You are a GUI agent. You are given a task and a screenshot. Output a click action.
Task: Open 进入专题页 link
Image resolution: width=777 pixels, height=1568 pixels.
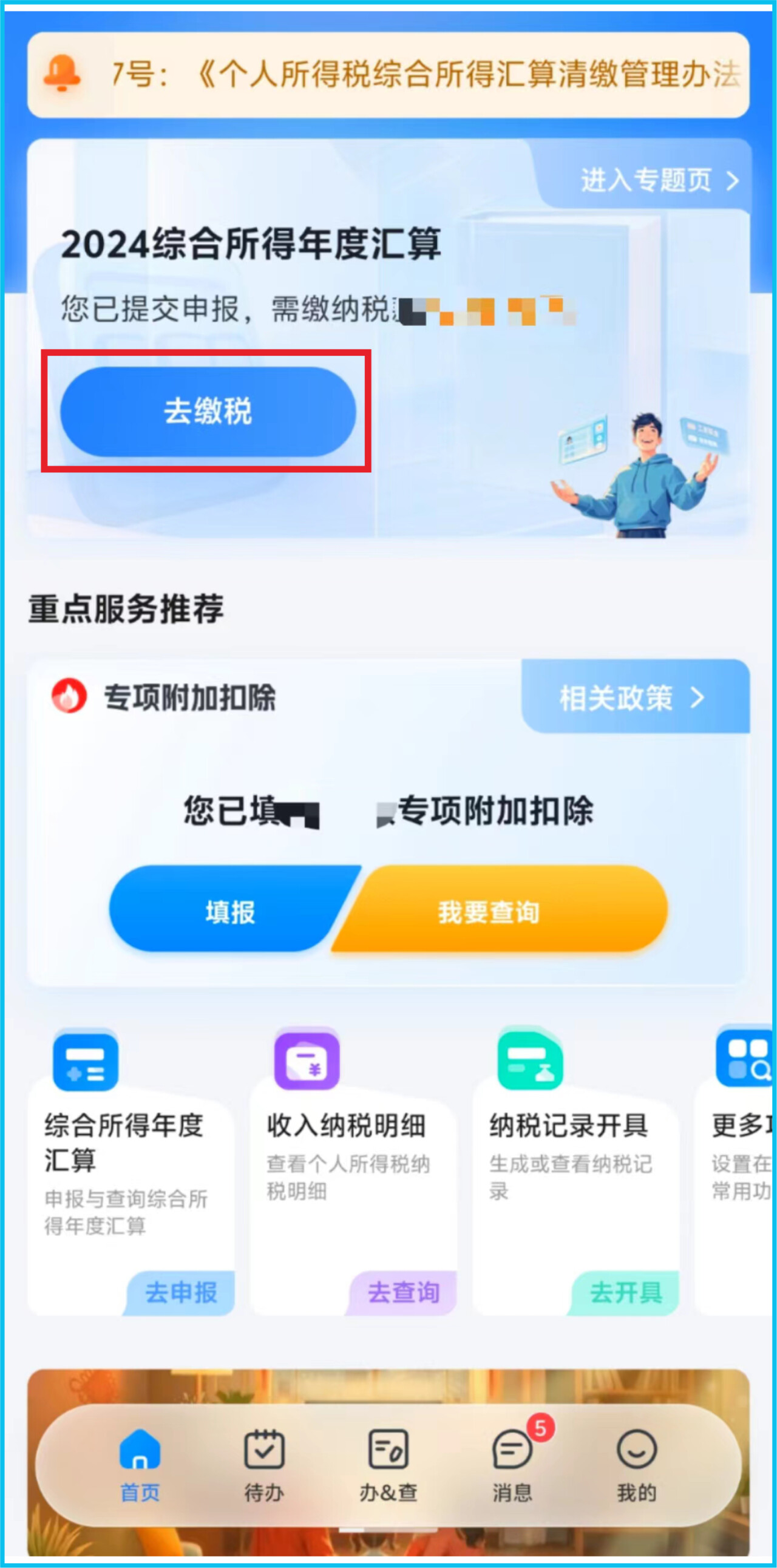[x=659, y=181]
